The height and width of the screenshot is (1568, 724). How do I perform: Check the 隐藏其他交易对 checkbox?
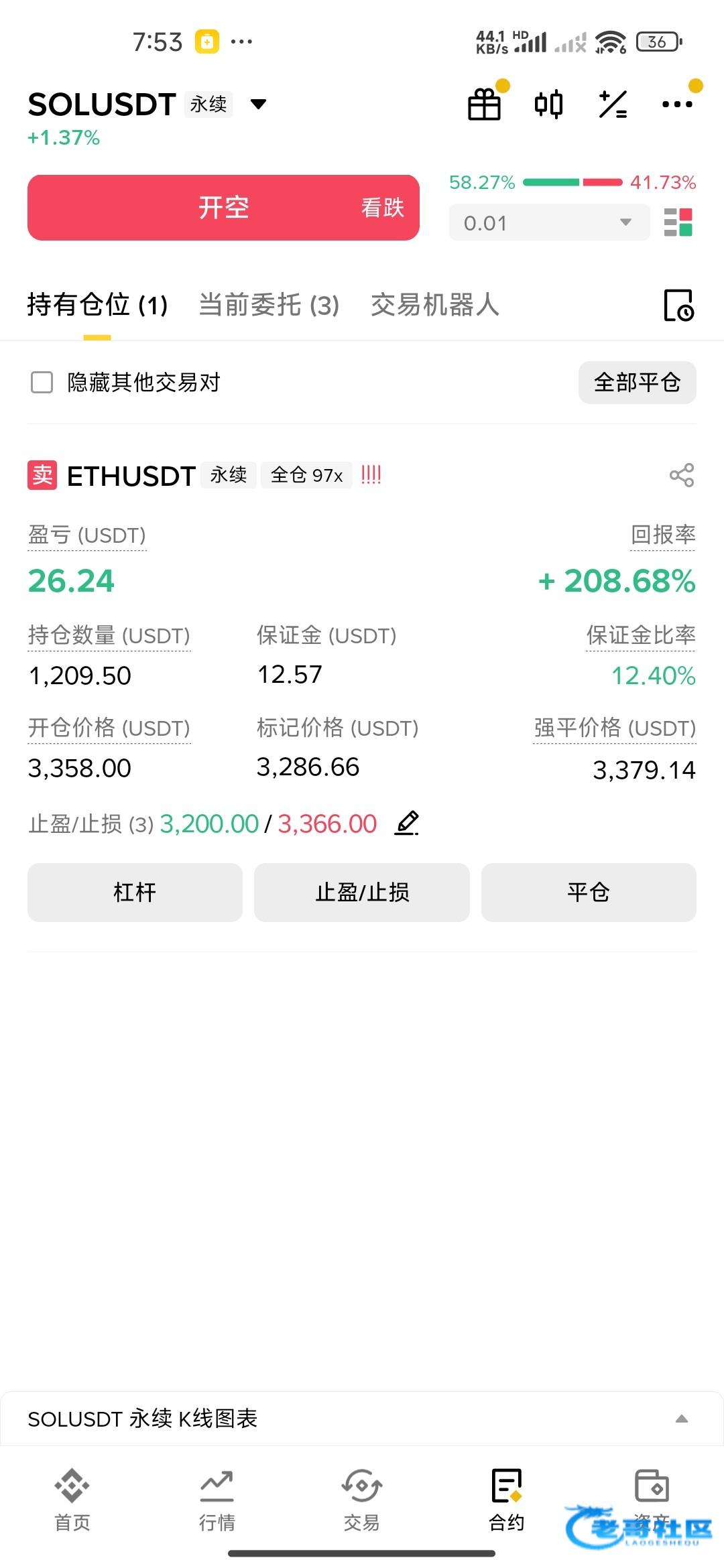click(x=42, y=383)
